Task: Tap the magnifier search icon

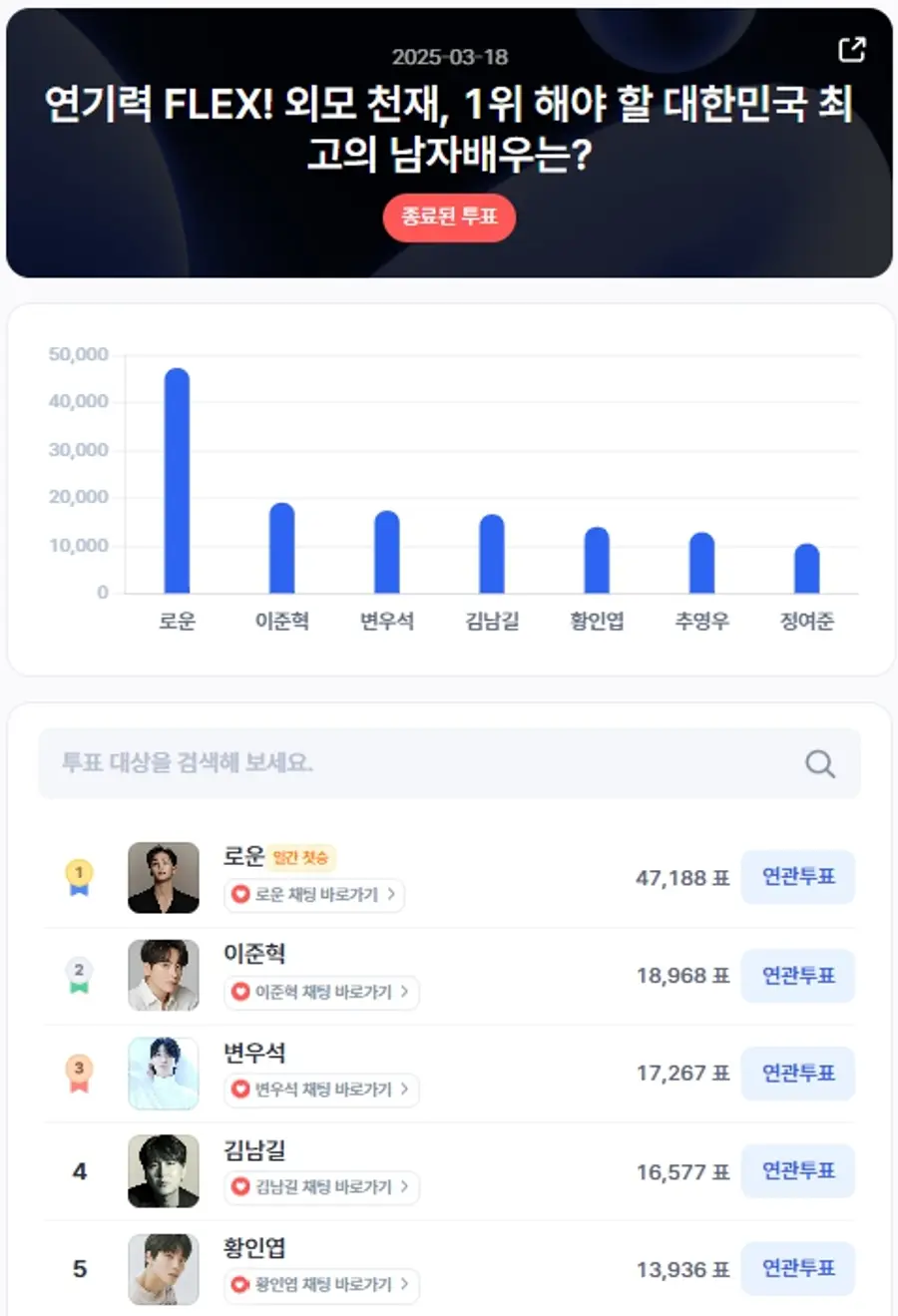Action: click(x=819, y=764)
